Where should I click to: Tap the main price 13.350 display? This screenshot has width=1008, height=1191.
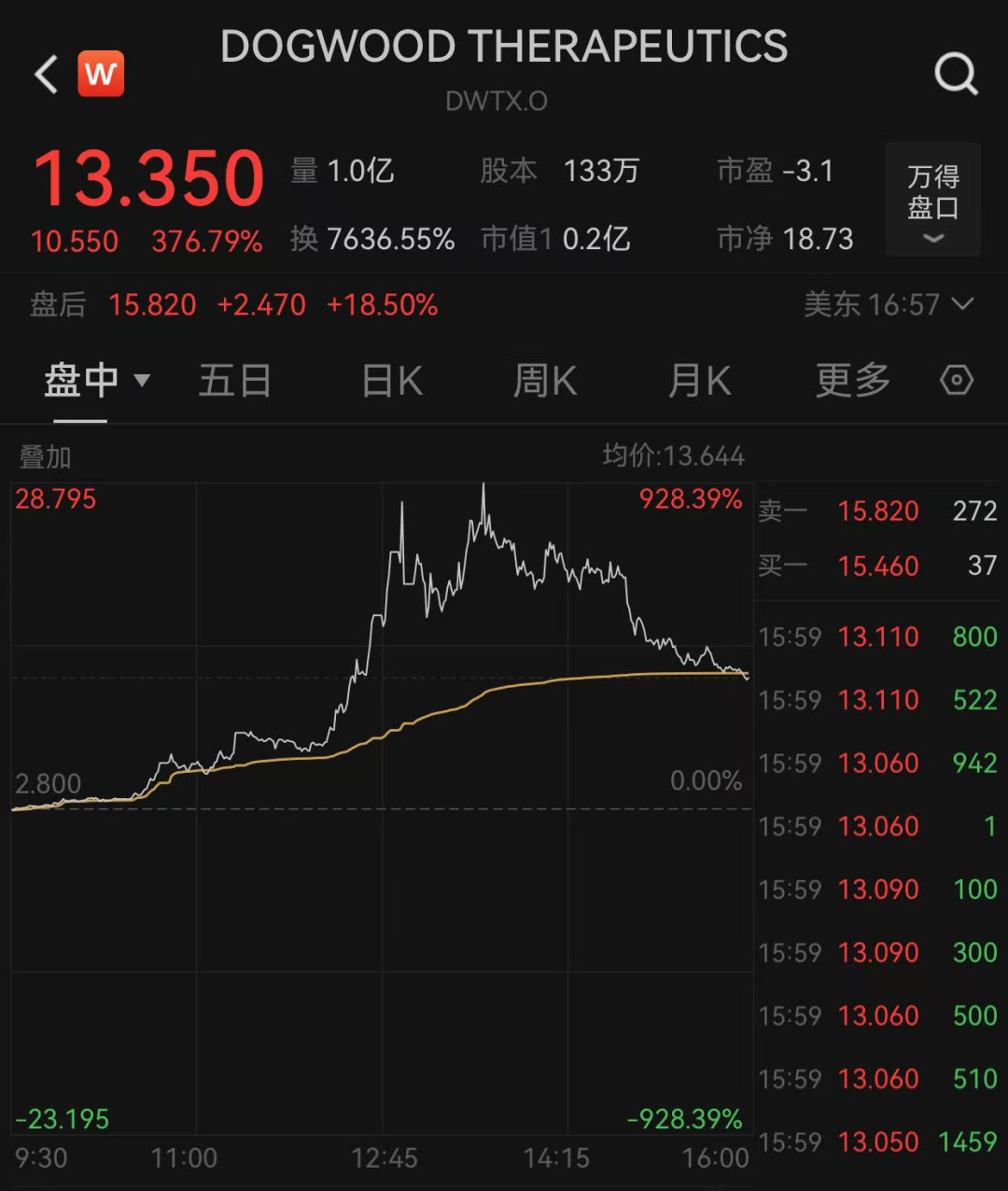click(x=148, y=177)
